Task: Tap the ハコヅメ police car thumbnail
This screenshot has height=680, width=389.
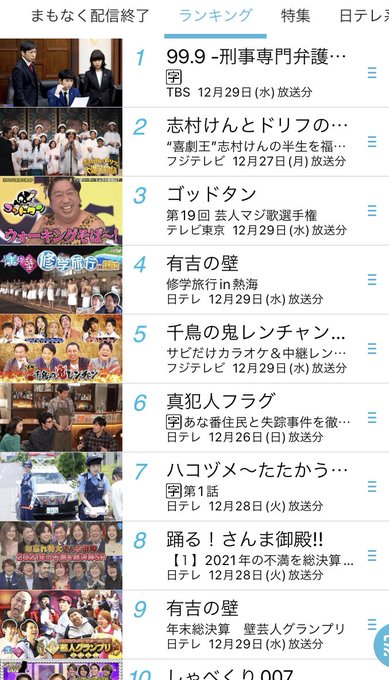Action: [x=61, y=487]
